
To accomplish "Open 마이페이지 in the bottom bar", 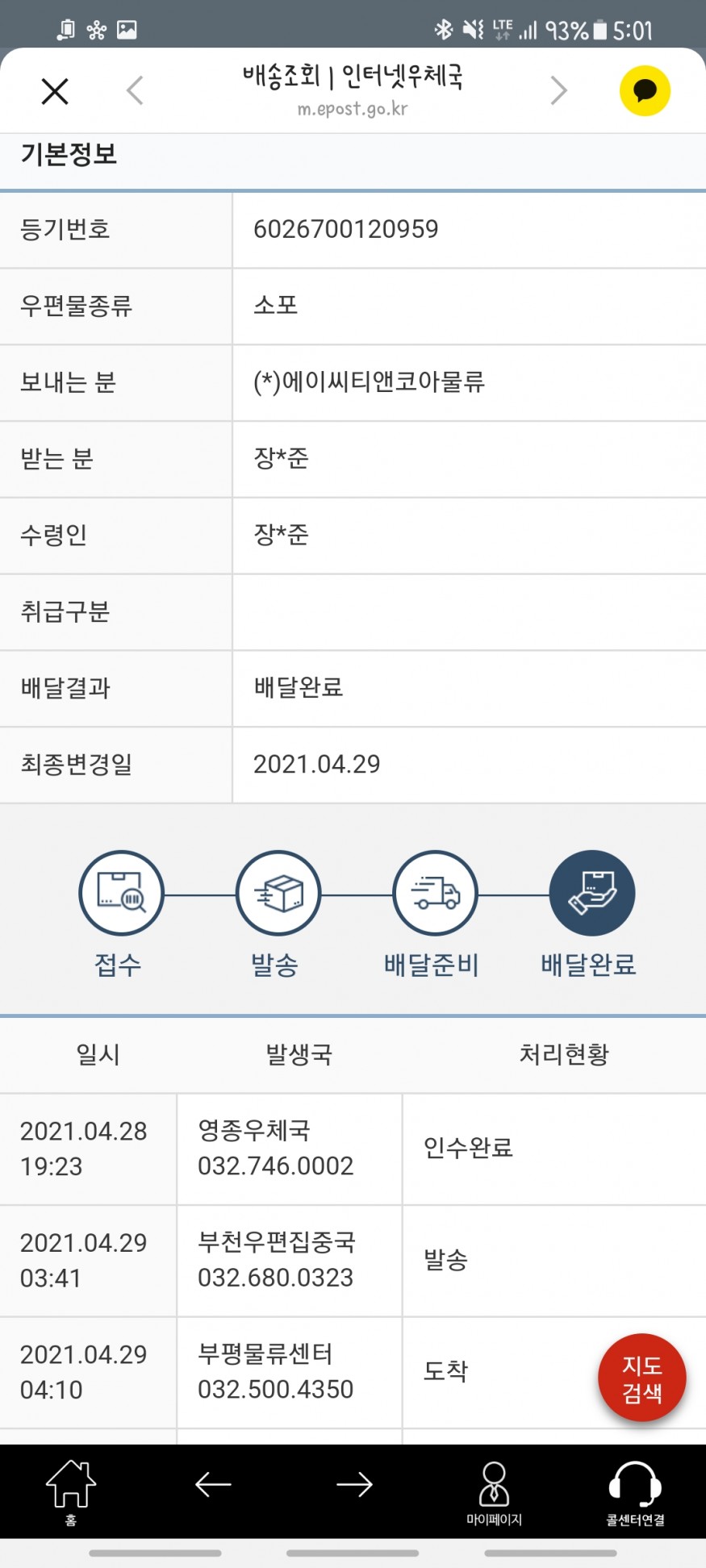I will [x=494, y=1492].
